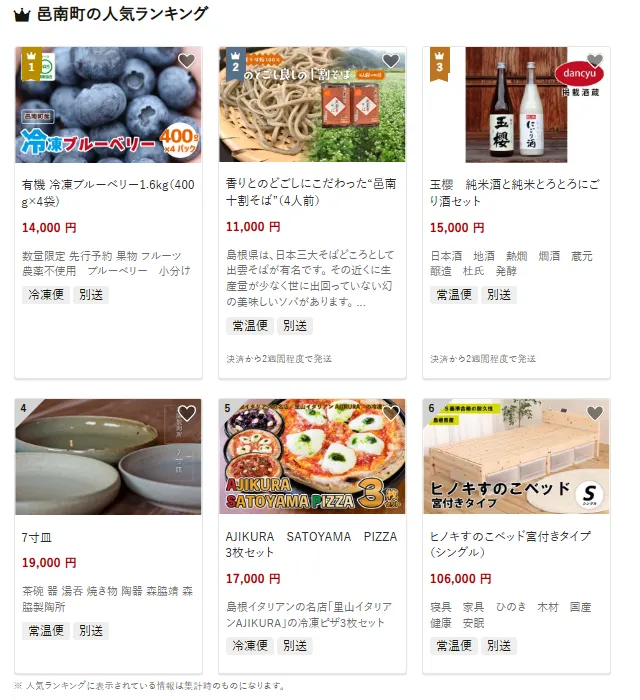Favorite the 7寸皿 plate item
This screenshot has height=700, width=640.
click(186, 413)
